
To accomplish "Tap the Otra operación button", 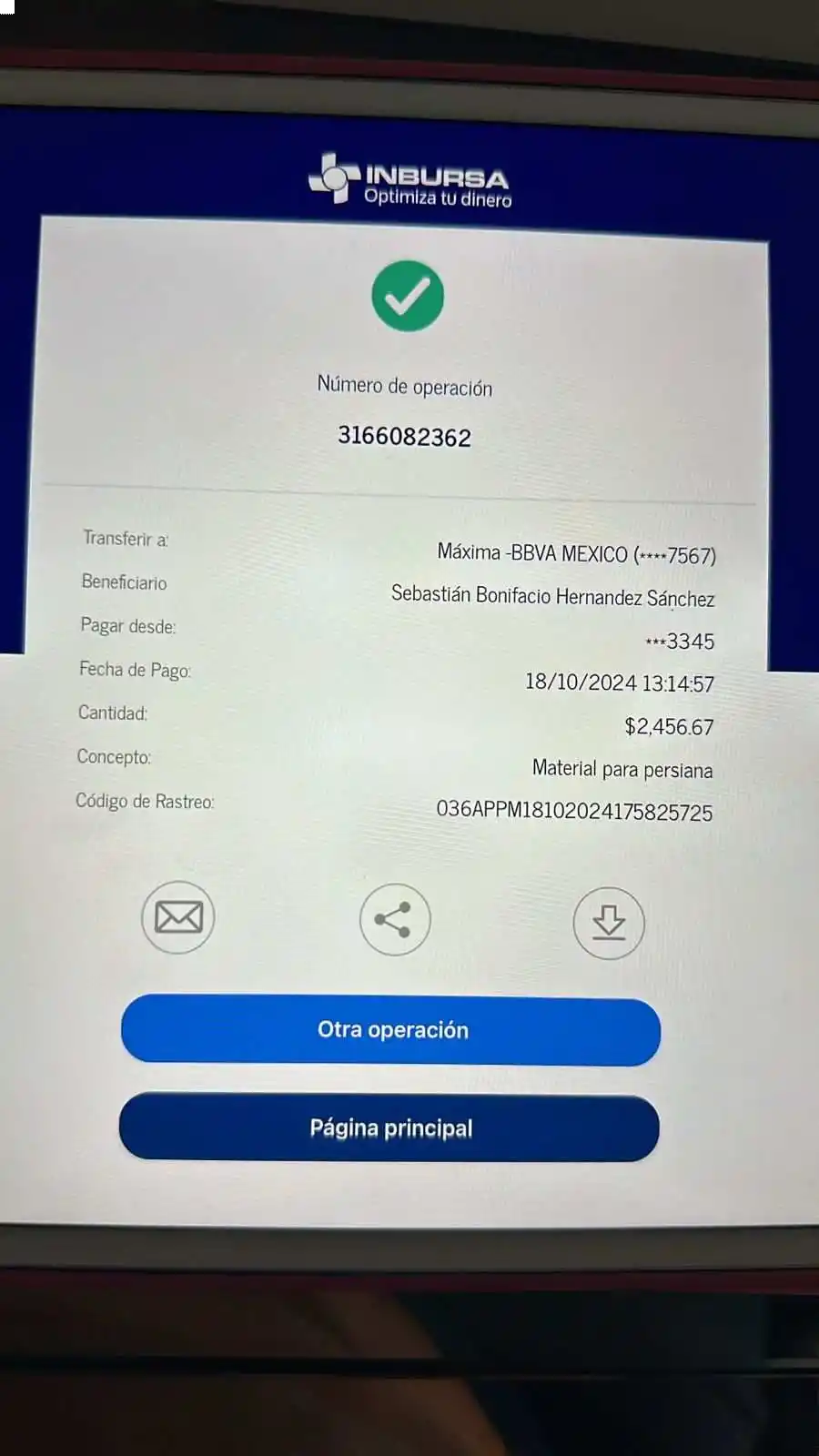I will point(391,1030).
